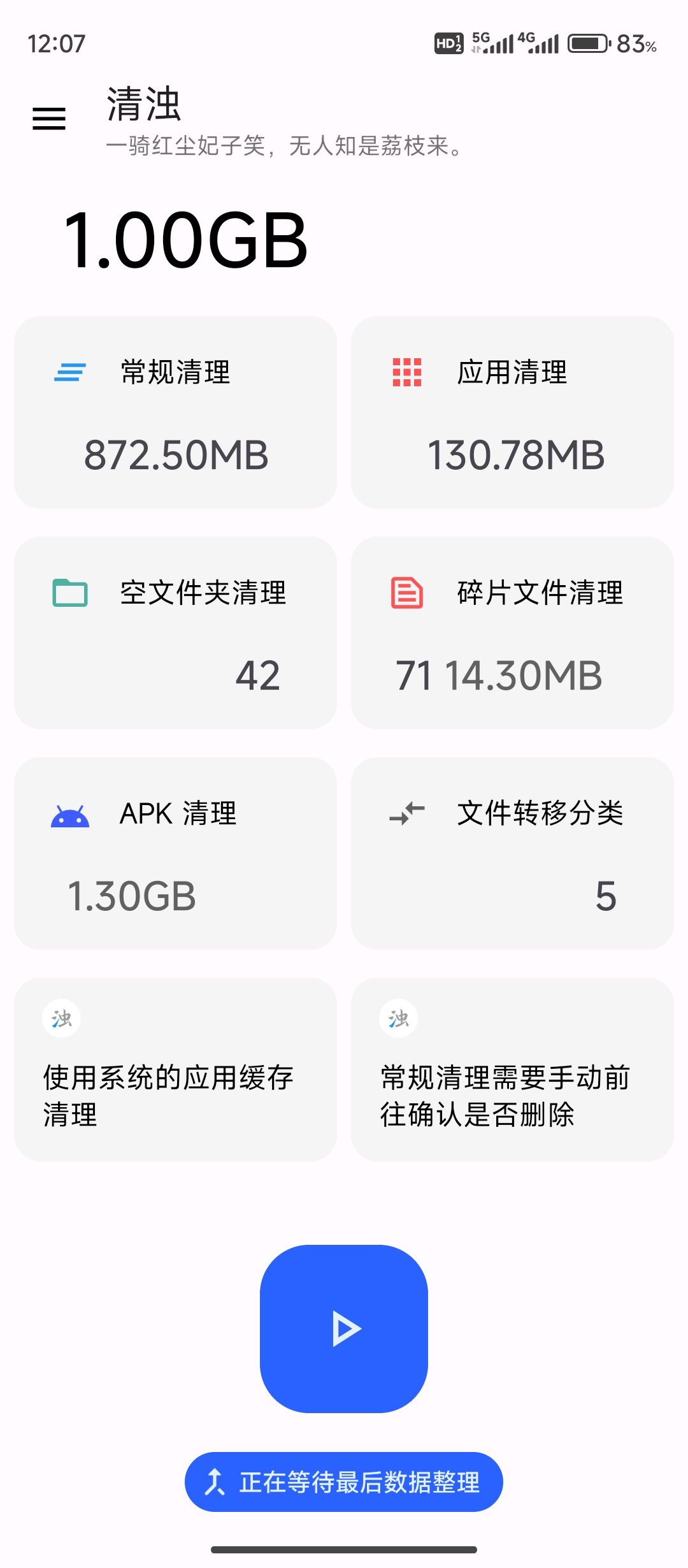Tap the 使用系统的应用缓存清理 tip card

(175, 1070)
